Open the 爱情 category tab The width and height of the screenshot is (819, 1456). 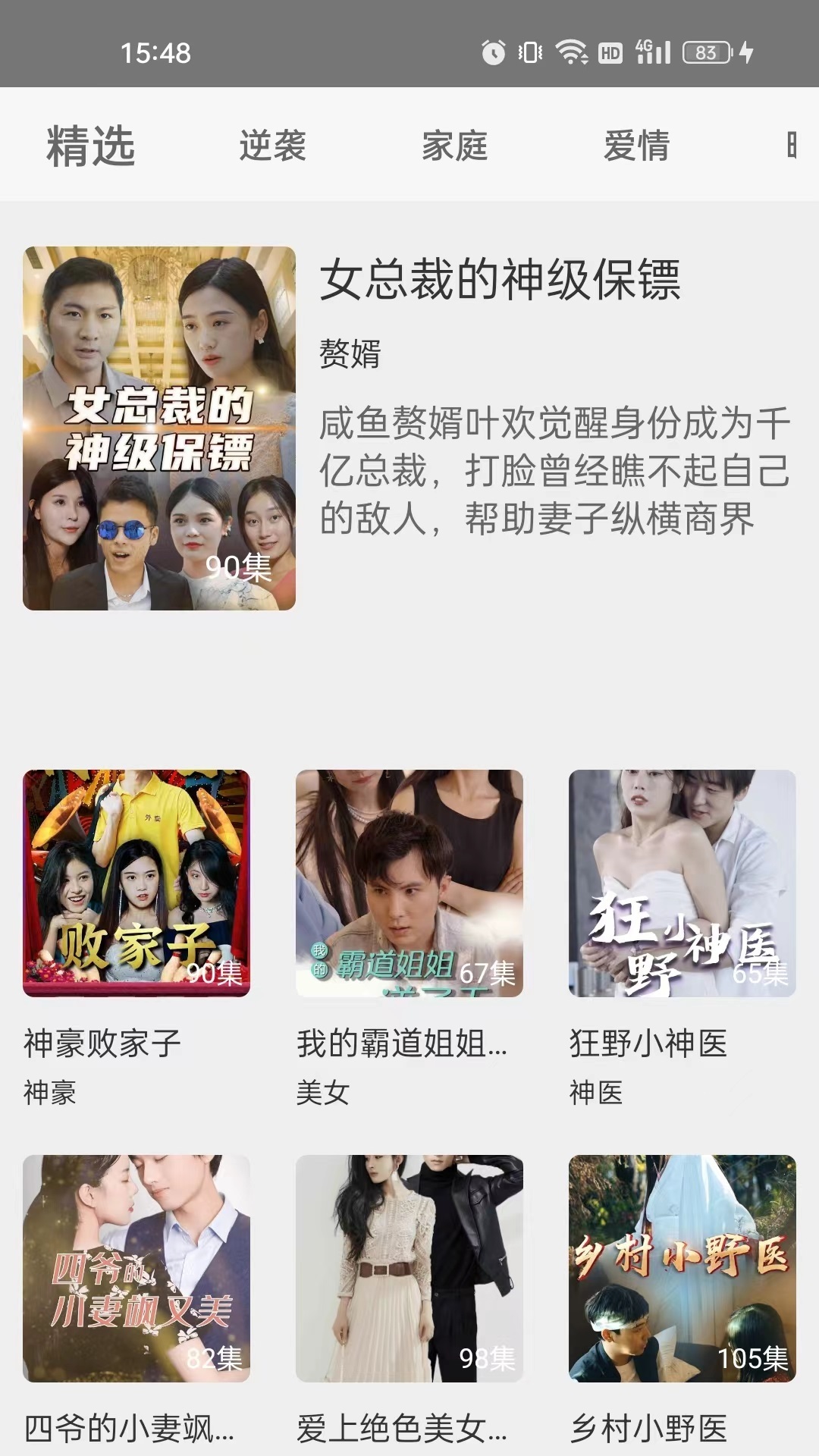pyautogui.click(x=637, y=146)
